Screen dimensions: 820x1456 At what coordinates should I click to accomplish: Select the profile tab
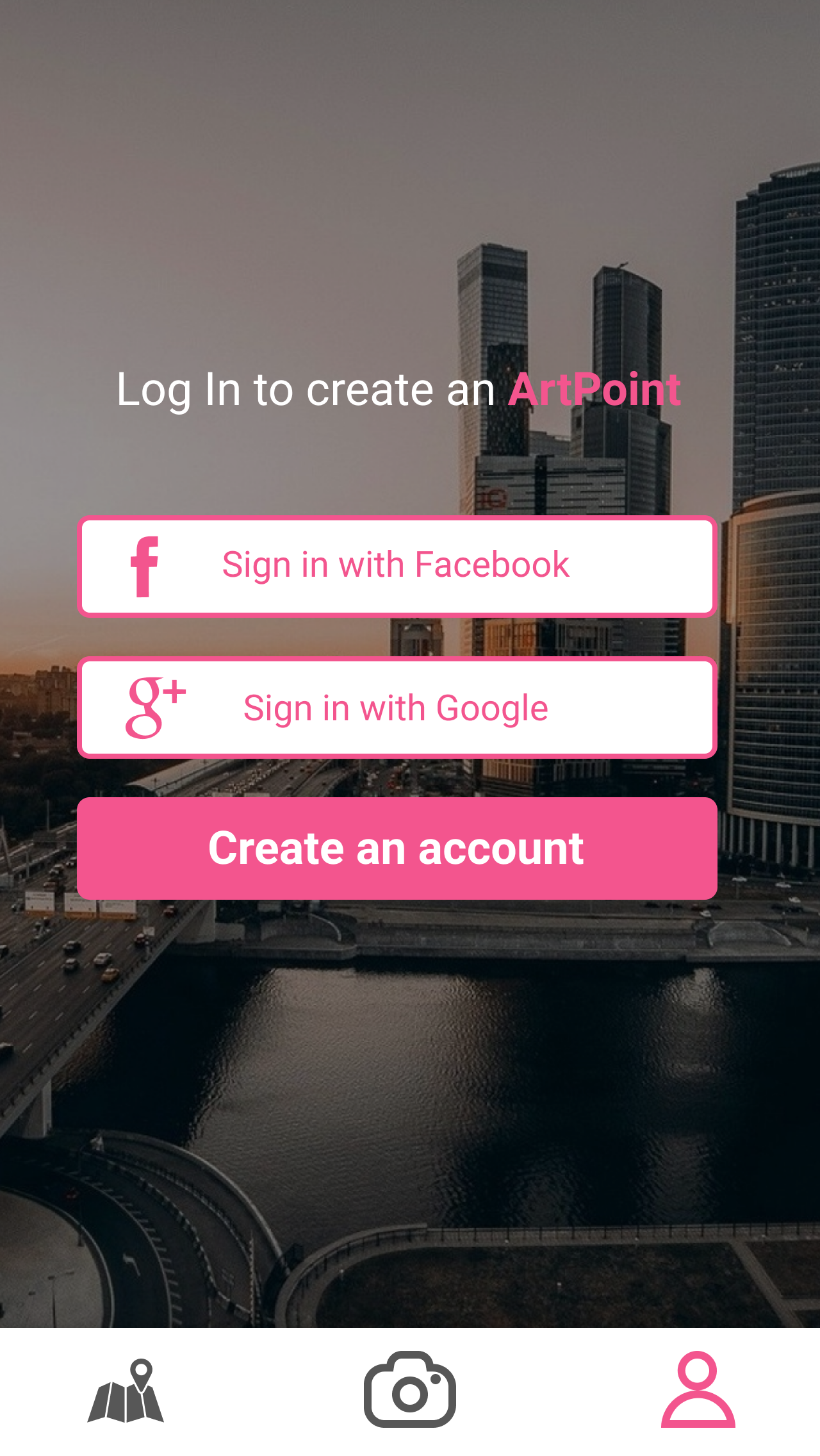point(698,1389)
